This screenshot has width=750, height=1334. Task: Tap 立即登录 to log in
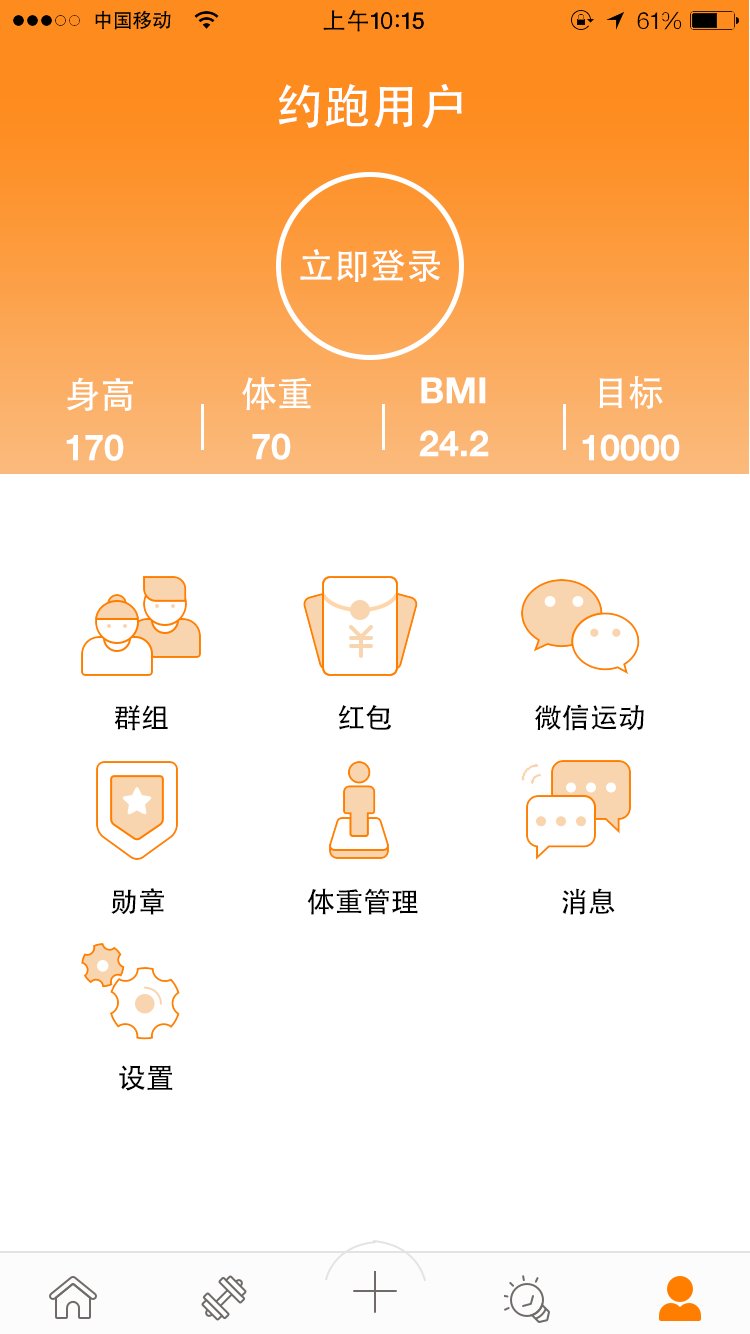click(370, 265)
